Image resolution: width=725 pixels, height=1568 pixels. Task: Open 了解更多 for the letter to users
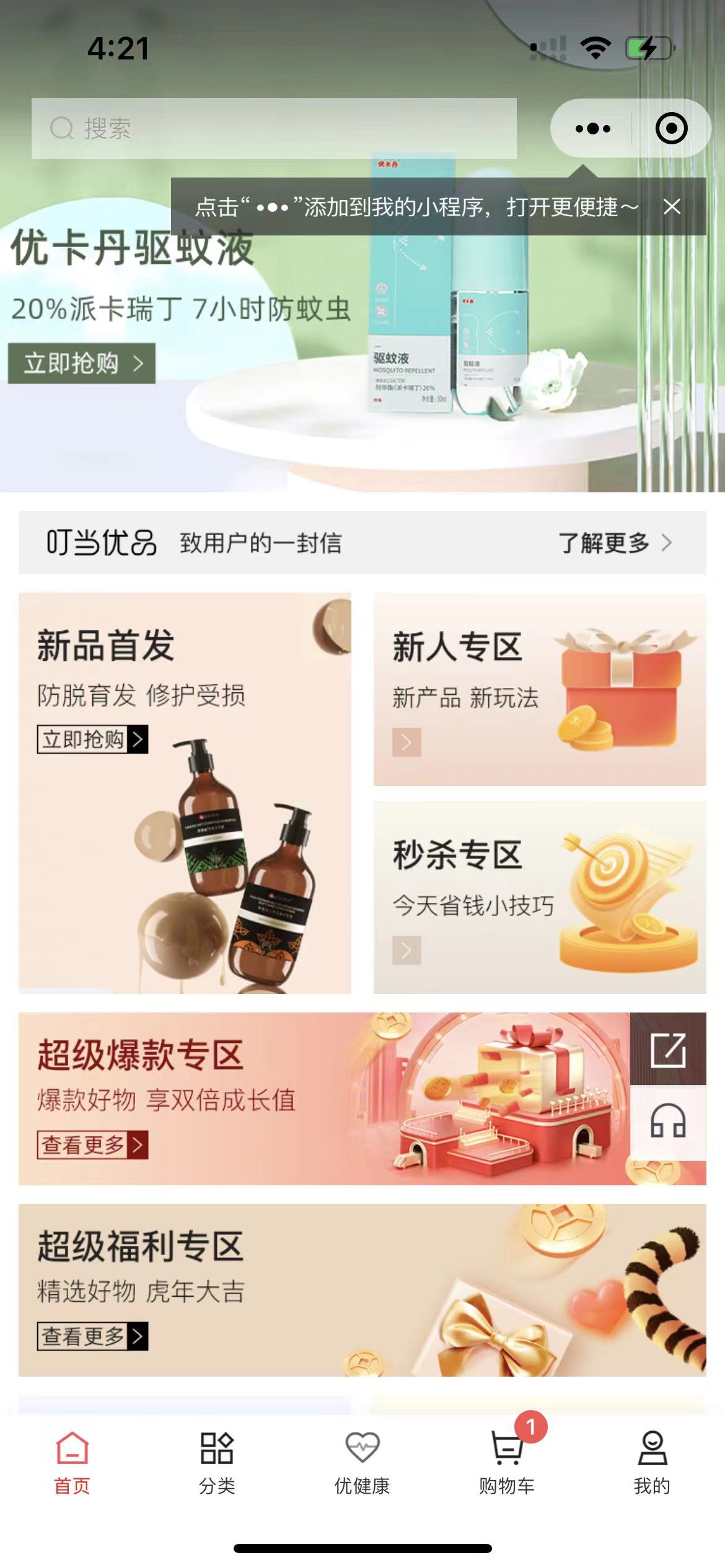tap(614, 543)
